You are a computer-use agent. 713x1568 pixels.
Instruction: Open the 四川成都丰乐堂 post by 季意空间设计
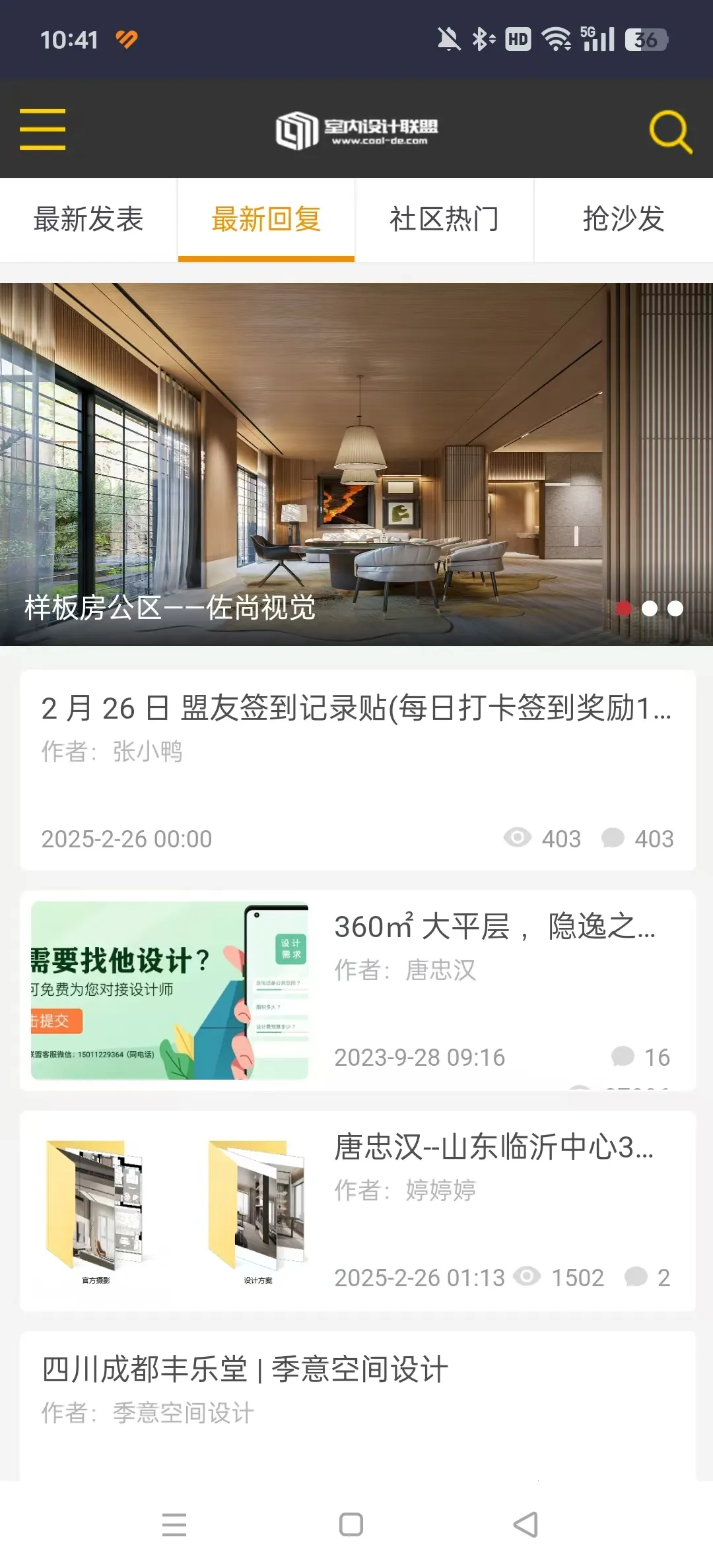[x=244, y=1369]
